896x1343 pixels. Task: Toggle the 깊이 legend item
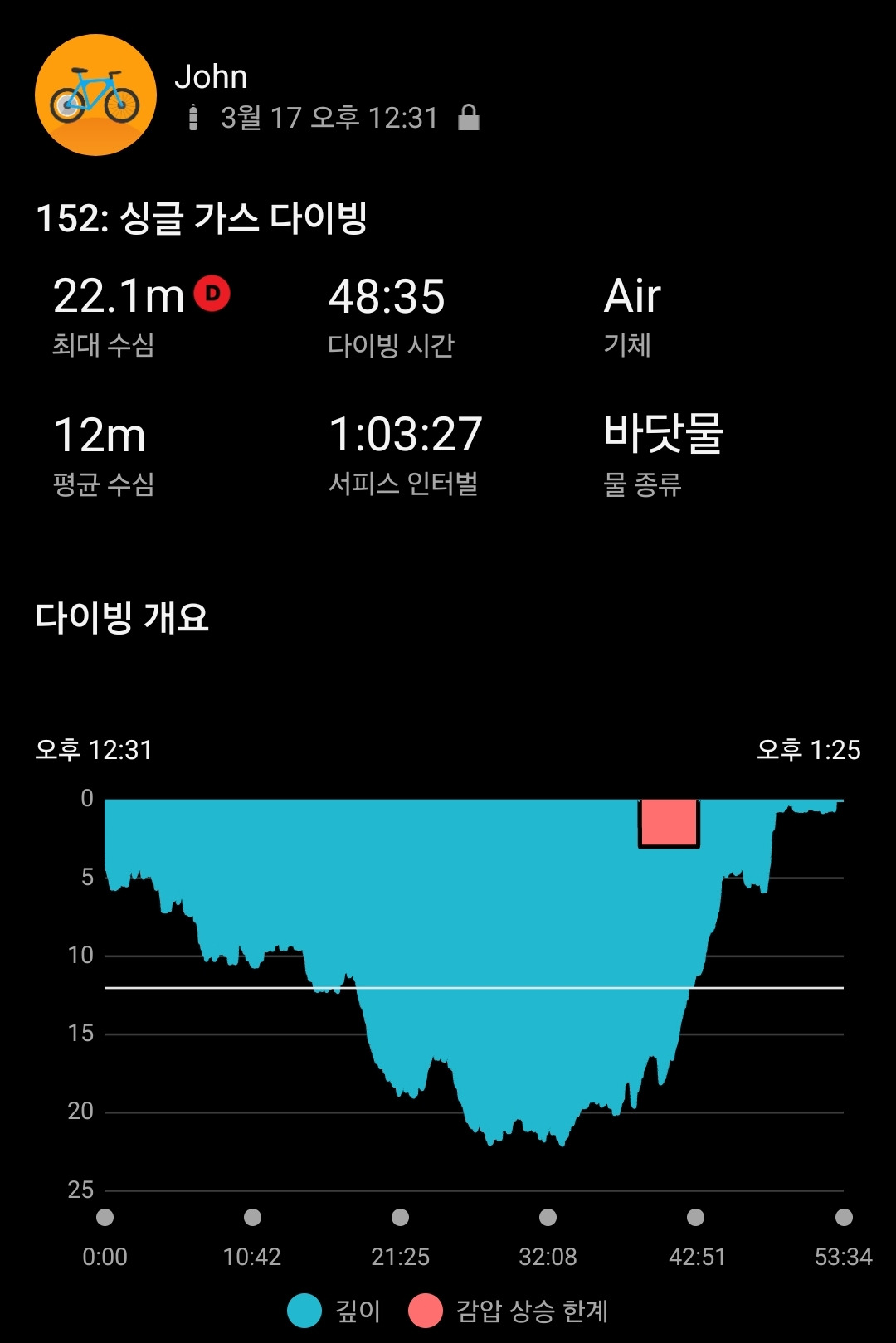point(334,1311)
